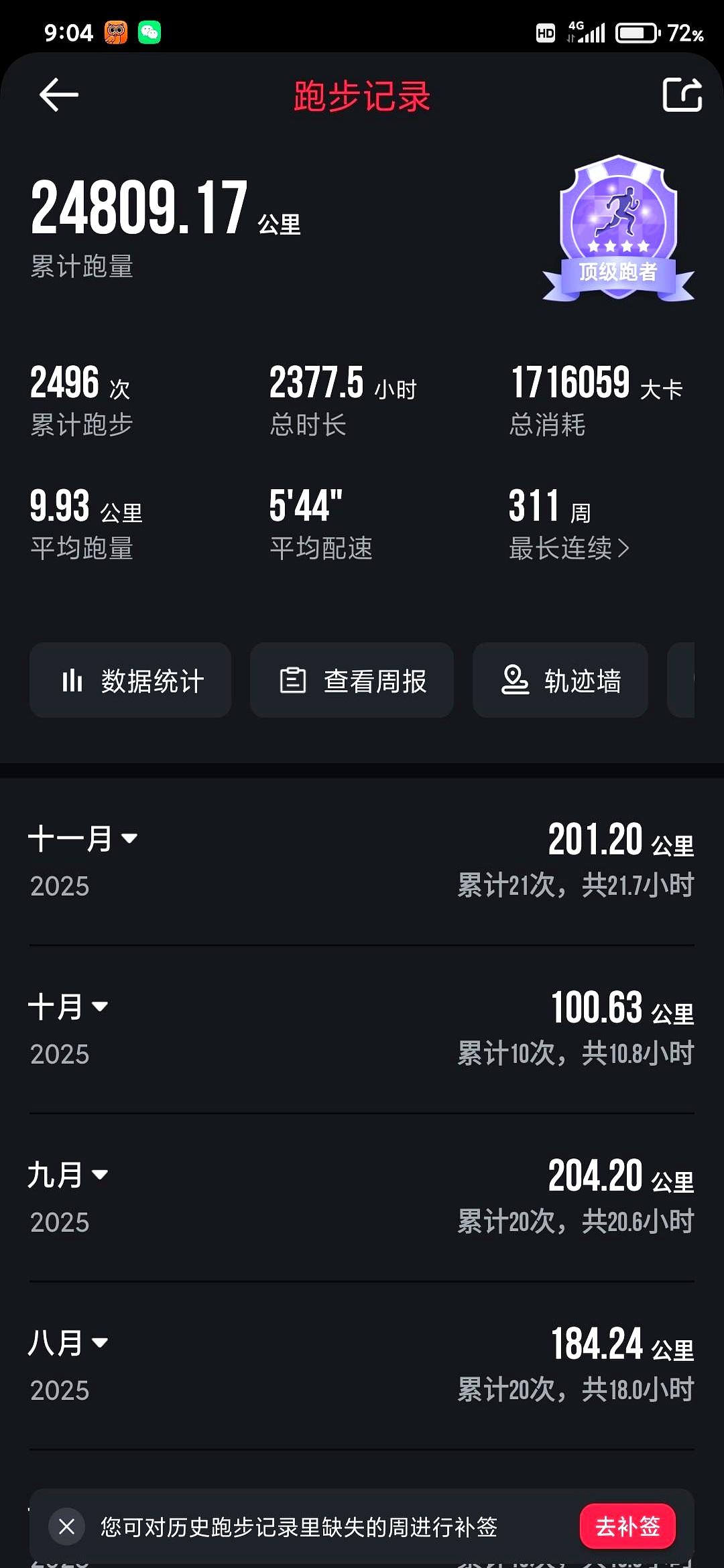Go back using the top-left arrow

point(59,94)
